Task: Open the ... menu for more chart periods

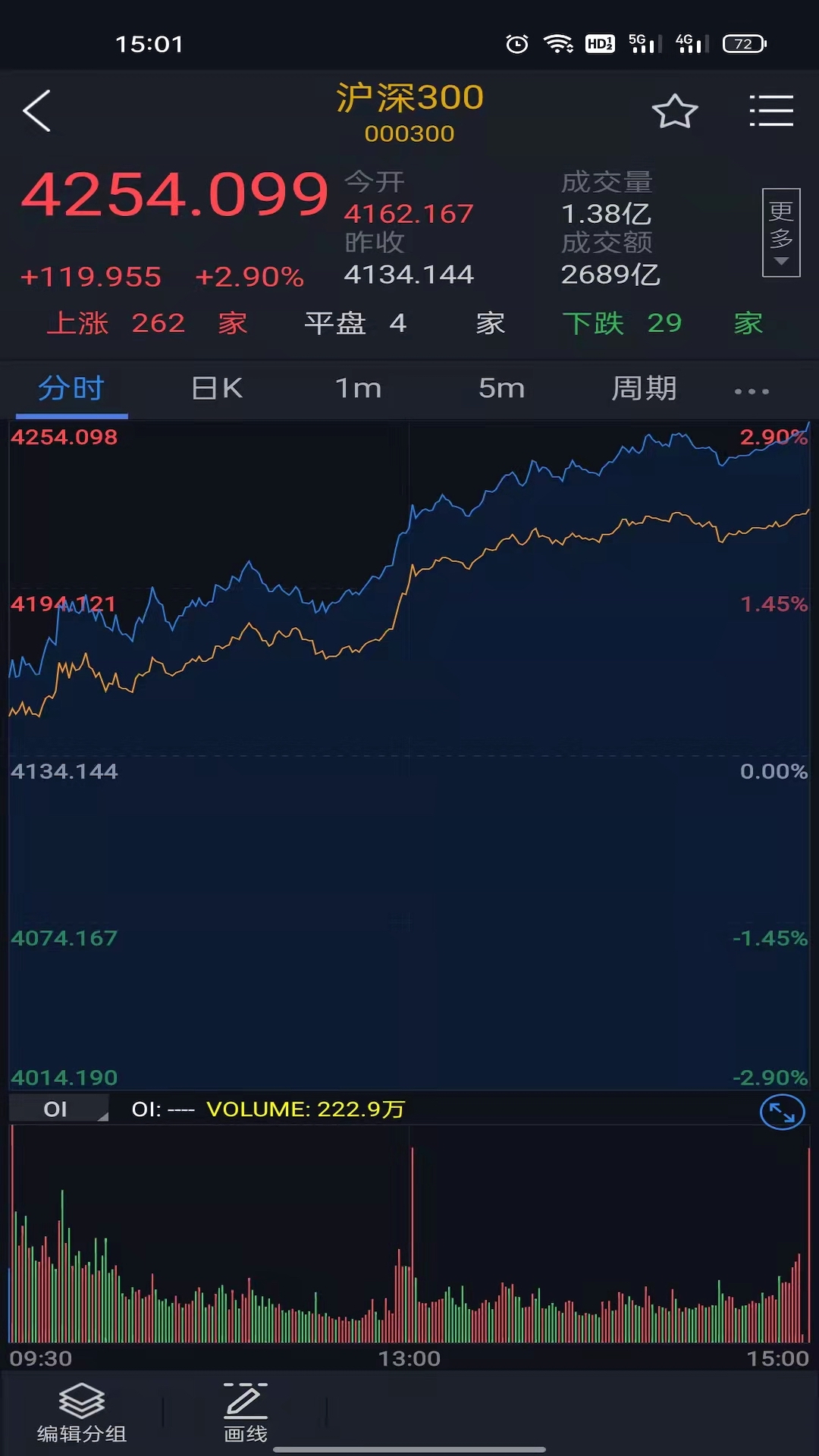Action: (x=750, y=388)
